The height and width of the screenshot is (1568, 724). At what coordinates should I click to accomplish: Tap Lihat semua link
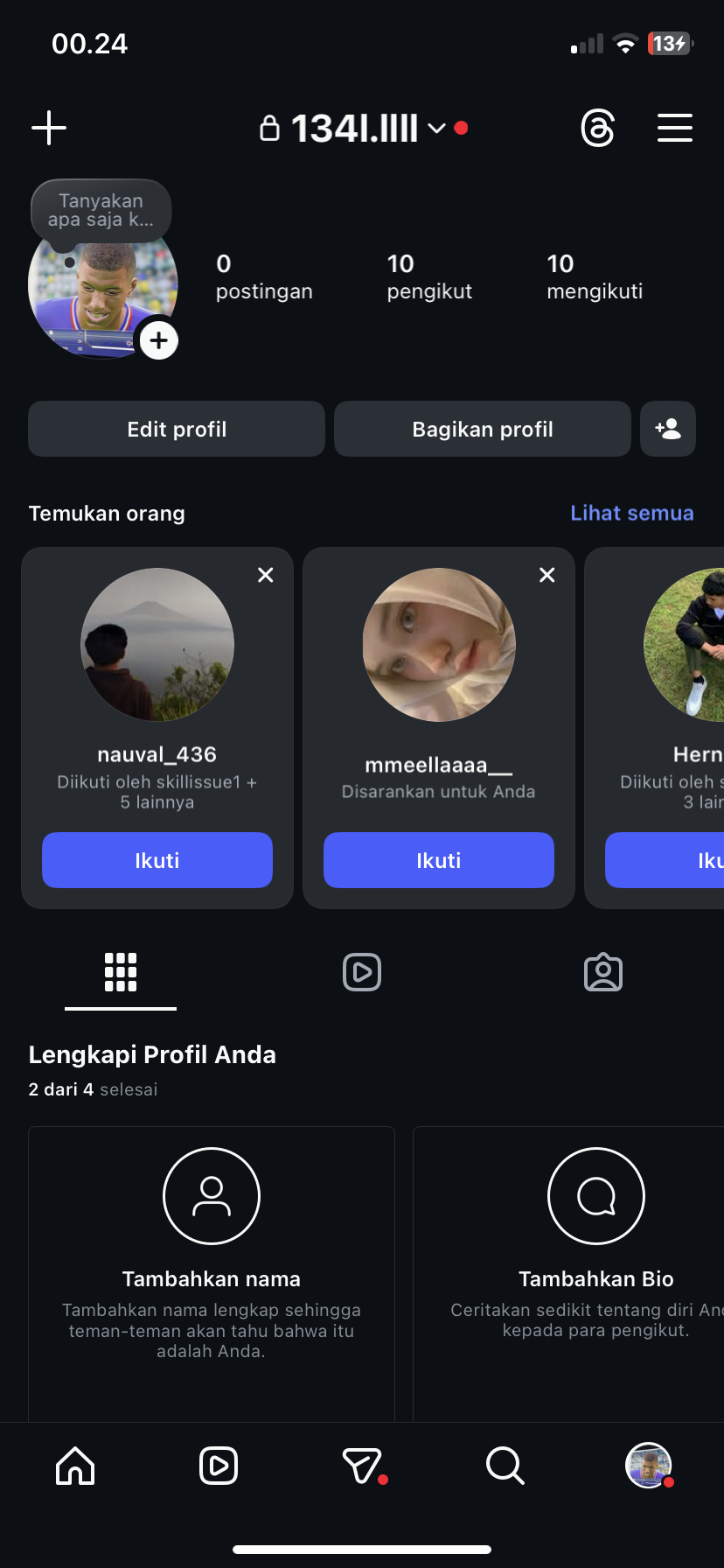631,513
